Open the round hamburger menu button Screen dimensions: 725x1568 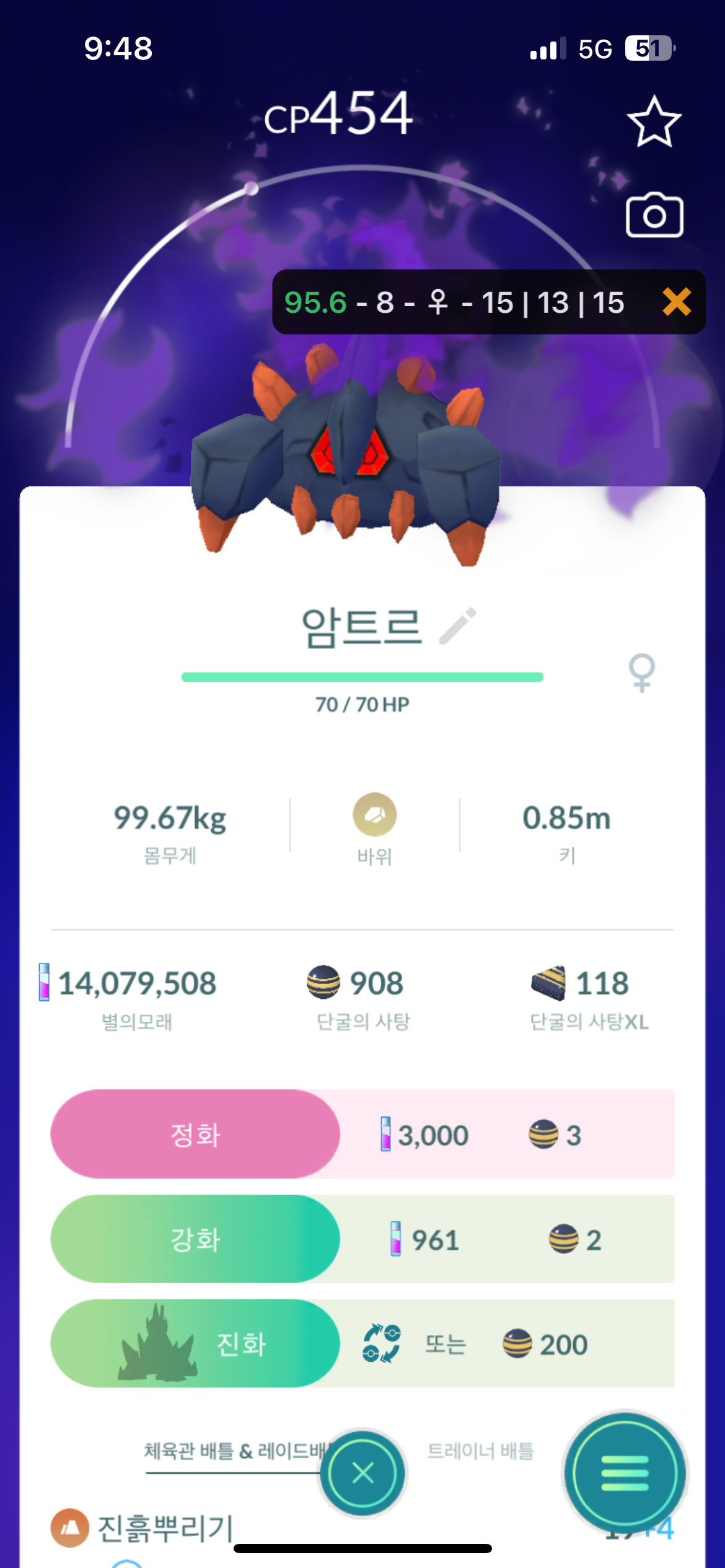tap(625, 1473)
